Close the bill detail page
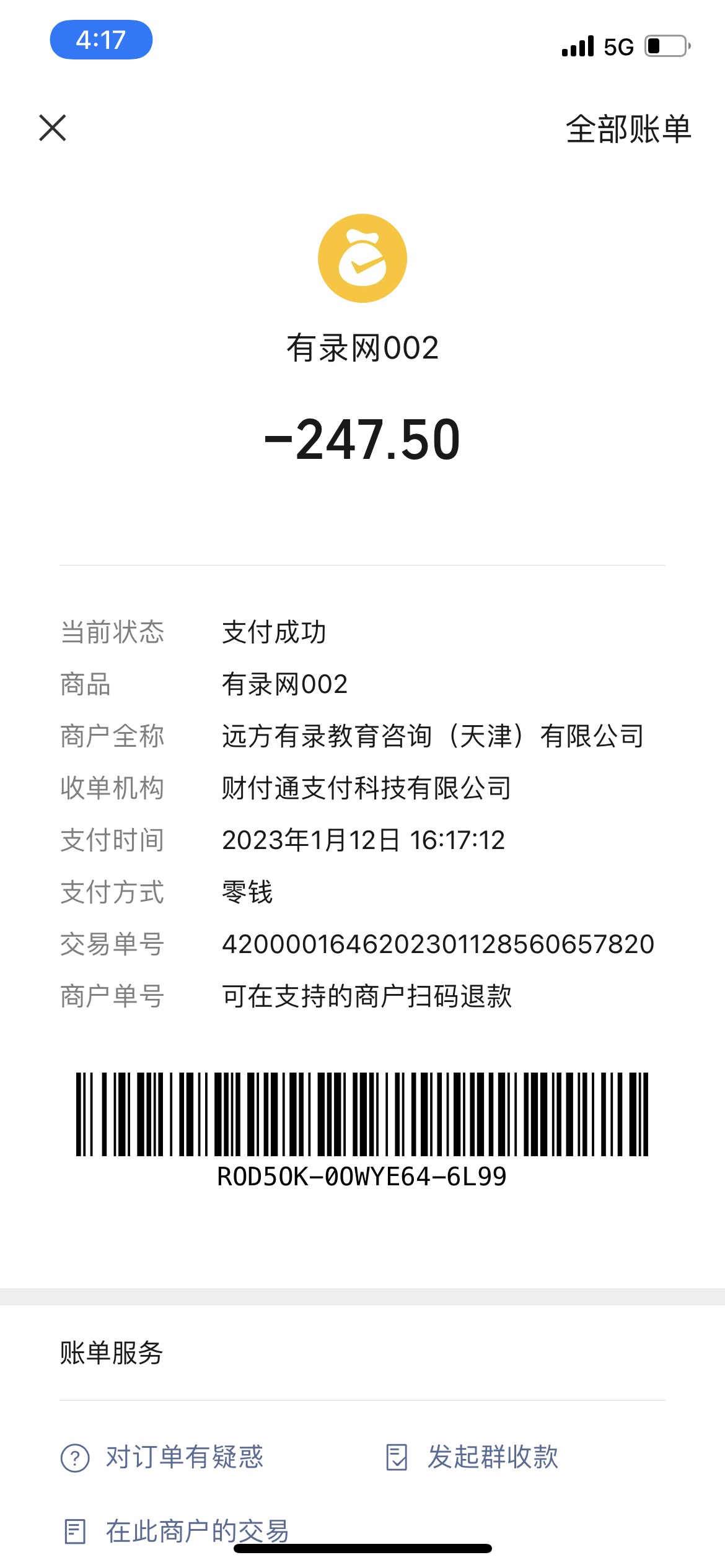Screen dimensions: 725x1568 coord(53,128)
